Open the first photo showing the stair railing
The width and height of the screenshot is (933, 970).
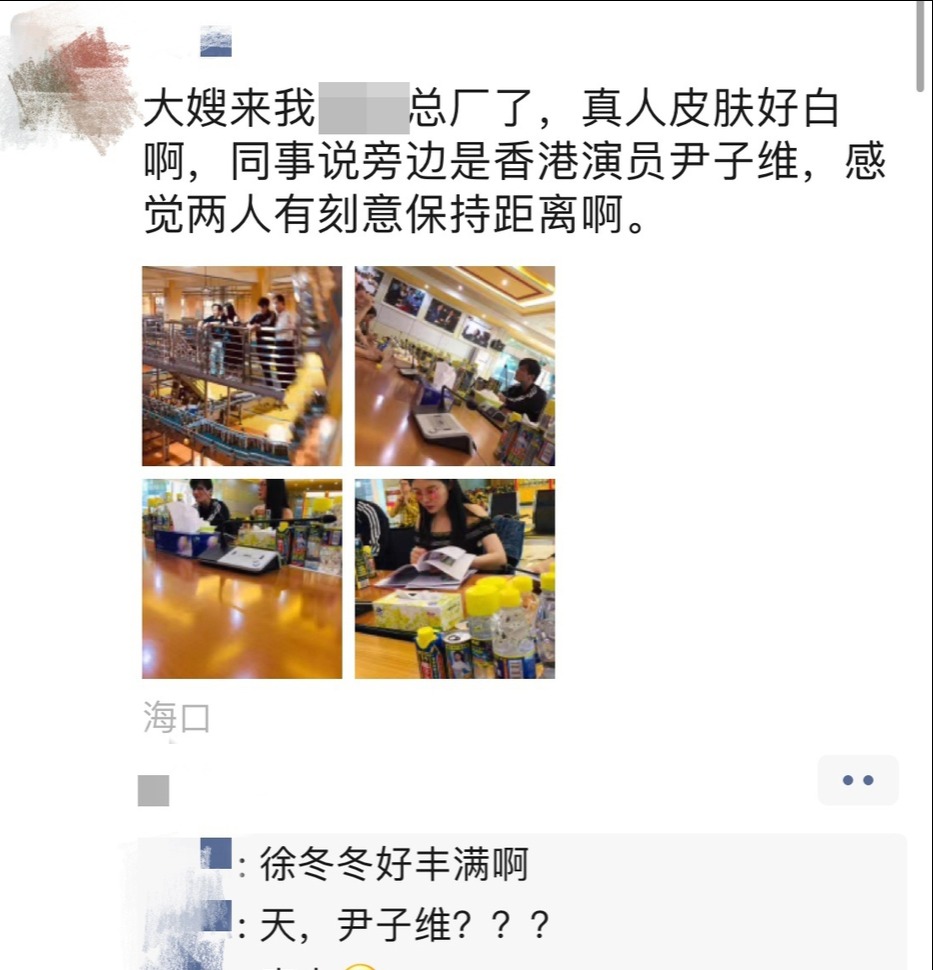[x=241, y=366]
